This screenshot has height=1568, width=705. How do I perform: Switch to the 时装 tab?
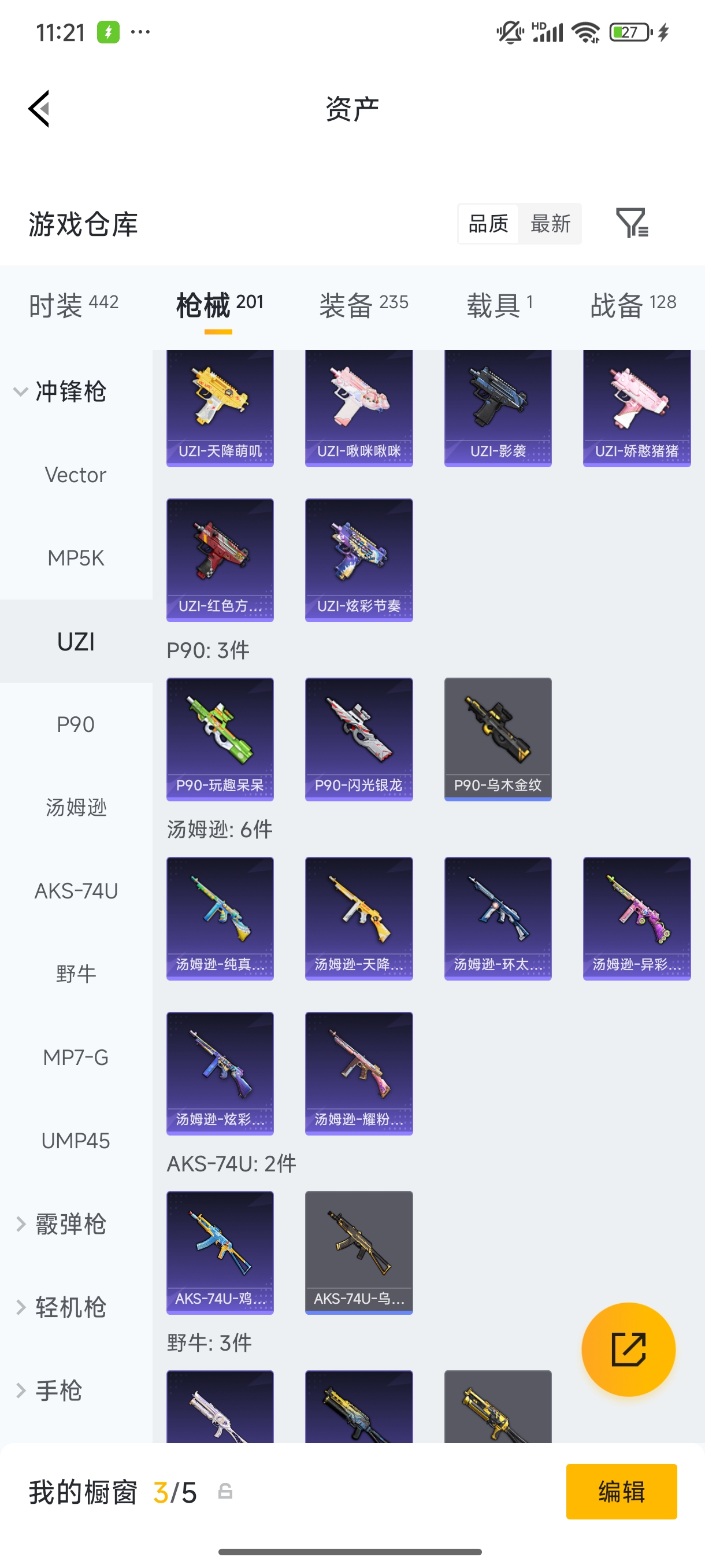click(x=73, y=305)
